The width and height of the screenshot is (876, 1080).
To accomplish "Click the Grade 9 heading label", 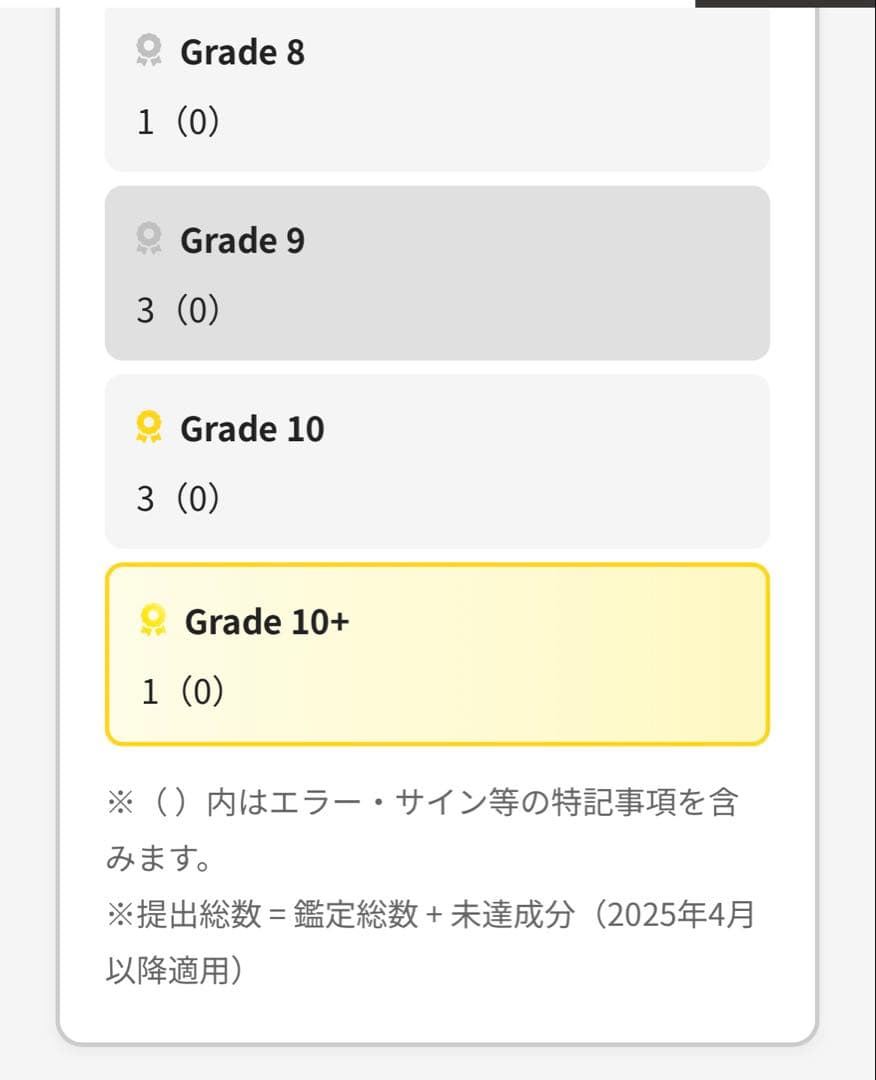I will click(243, 240).
